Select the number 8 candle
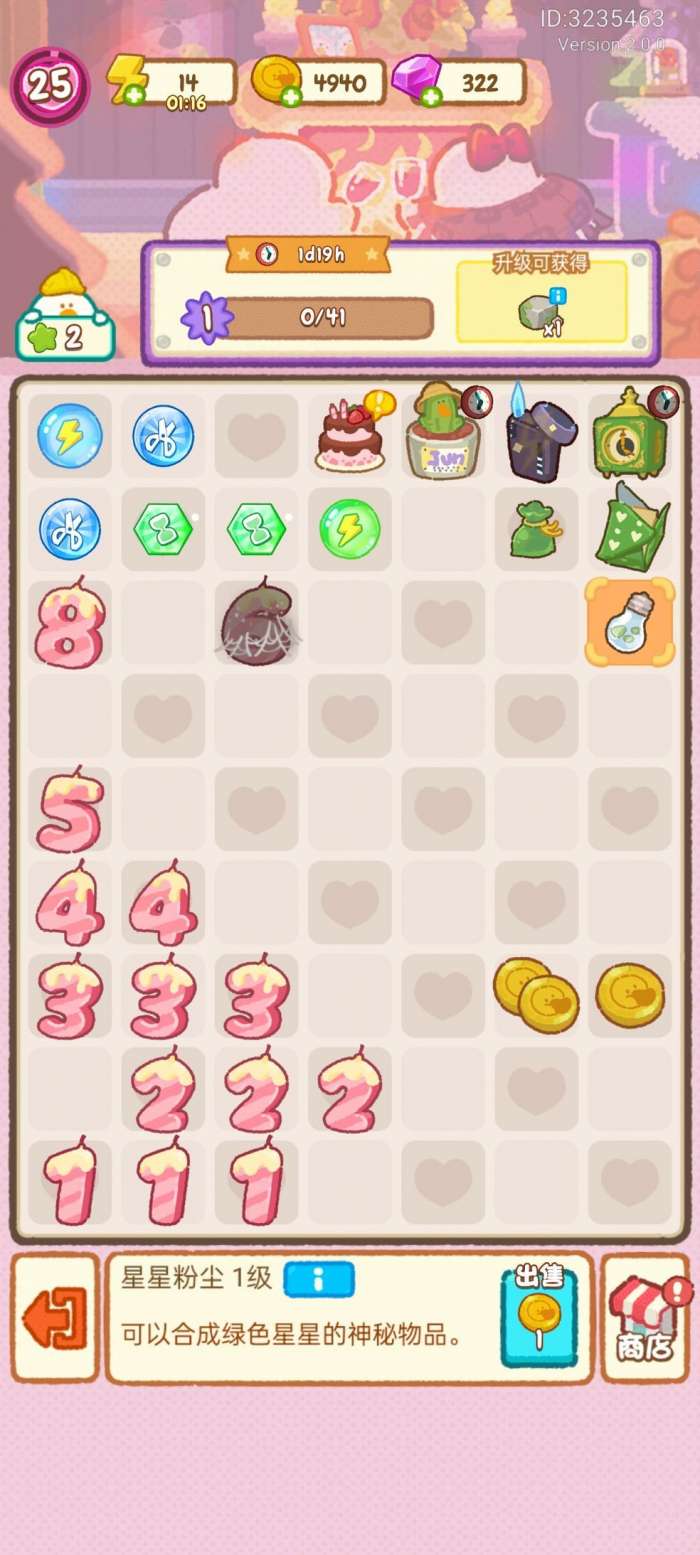 point(70,624)
